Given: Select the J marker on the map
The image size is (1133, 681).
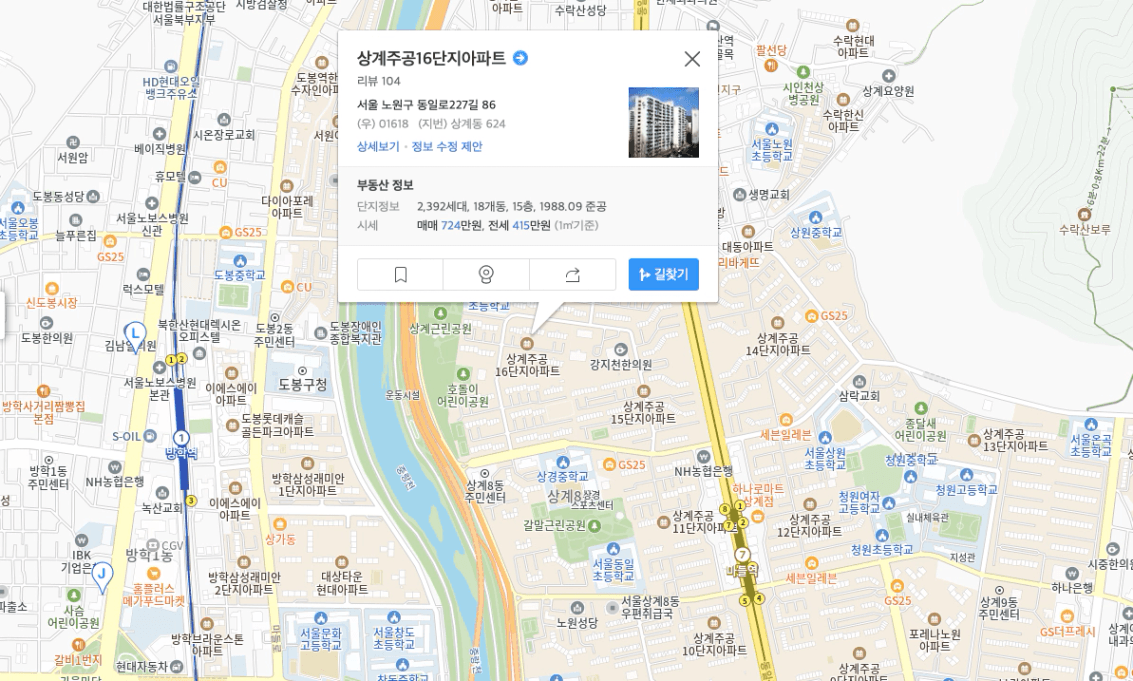Looking at the screenshot, I should [x=102, y=577].
